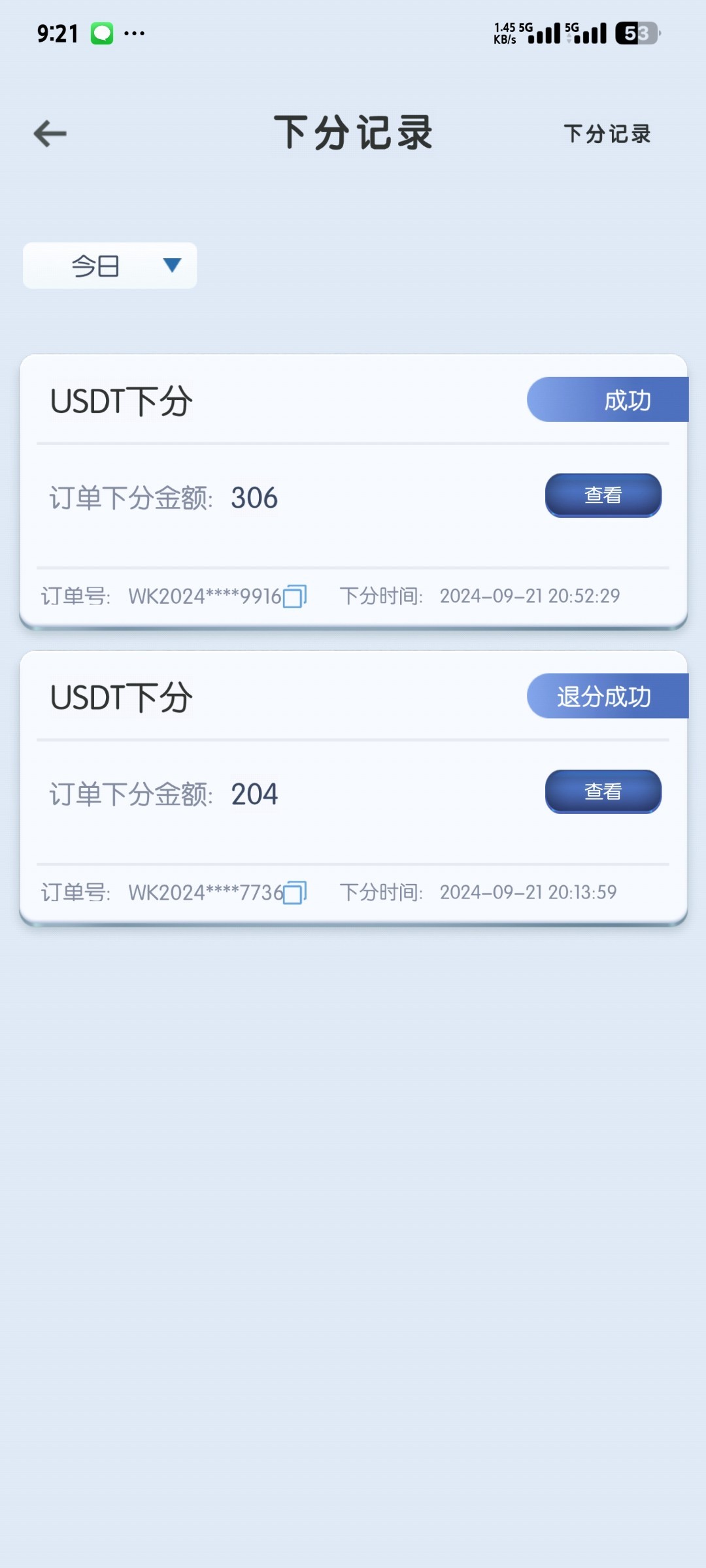Image resolution: width=706 pixels, height=1568 pixels.
Task: Expand the 今日 date filter dropdown
Action: (110, 266)
